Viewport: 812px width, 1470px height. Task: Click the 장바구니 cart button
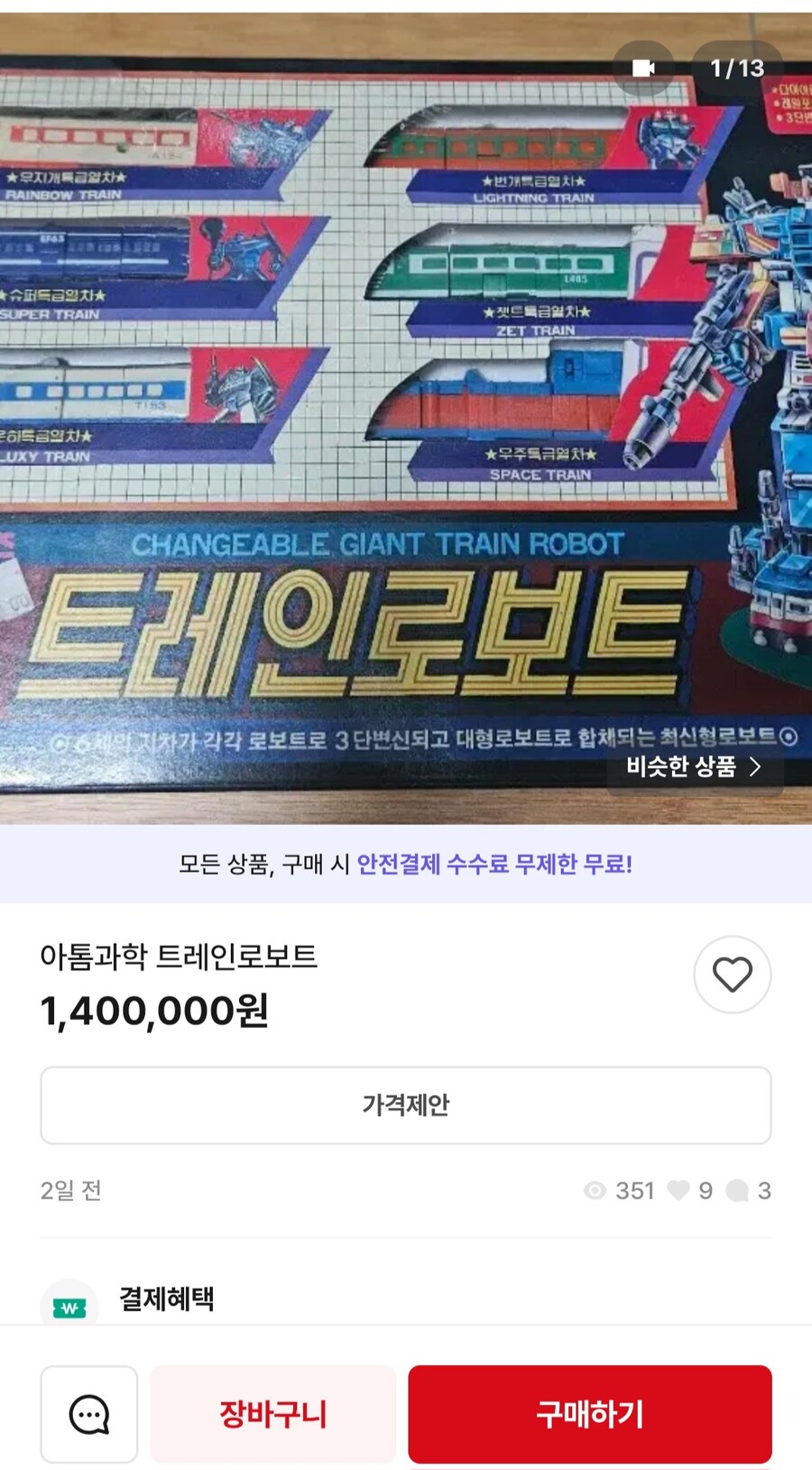point(273,1414)
